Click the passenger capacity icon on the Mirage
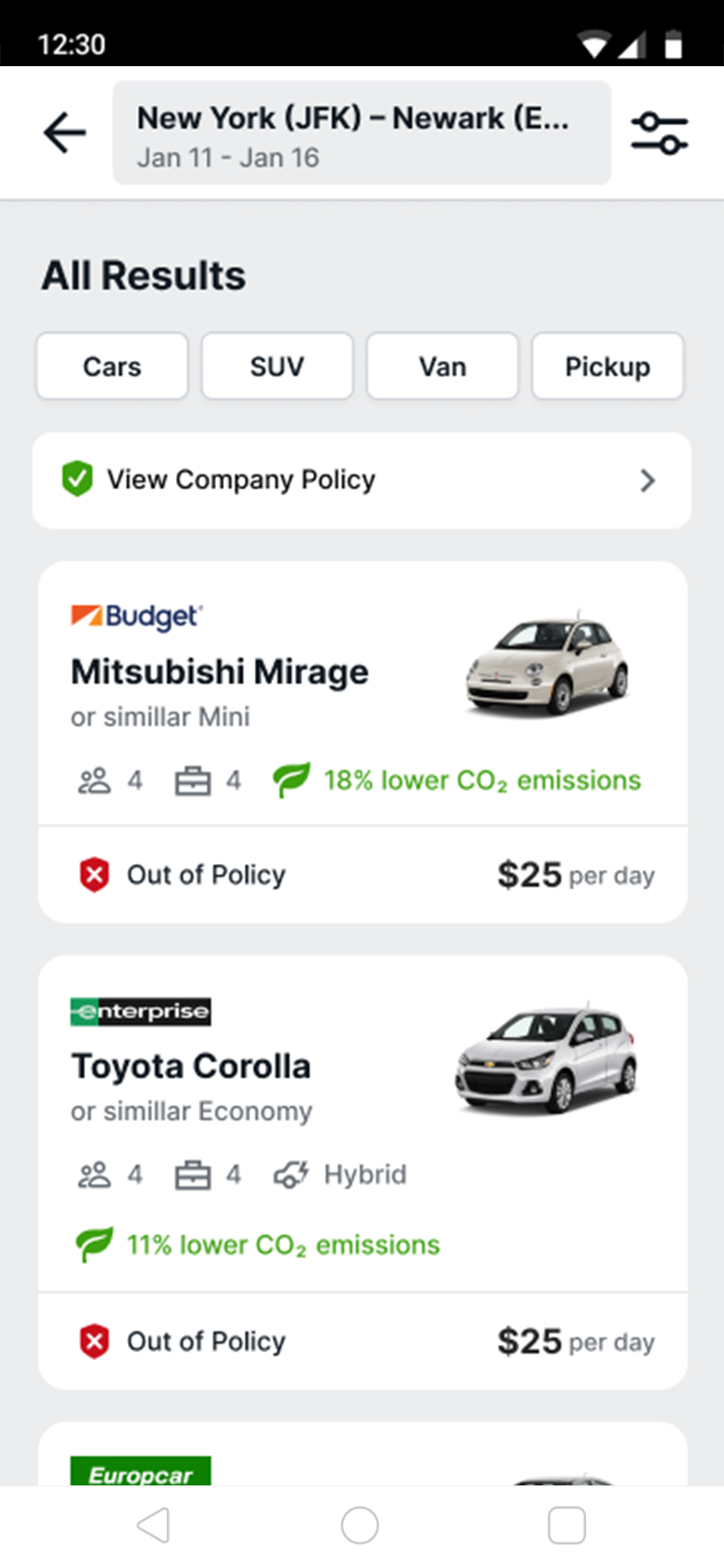Screen dimensions: 724x1568 click(91, 780)
